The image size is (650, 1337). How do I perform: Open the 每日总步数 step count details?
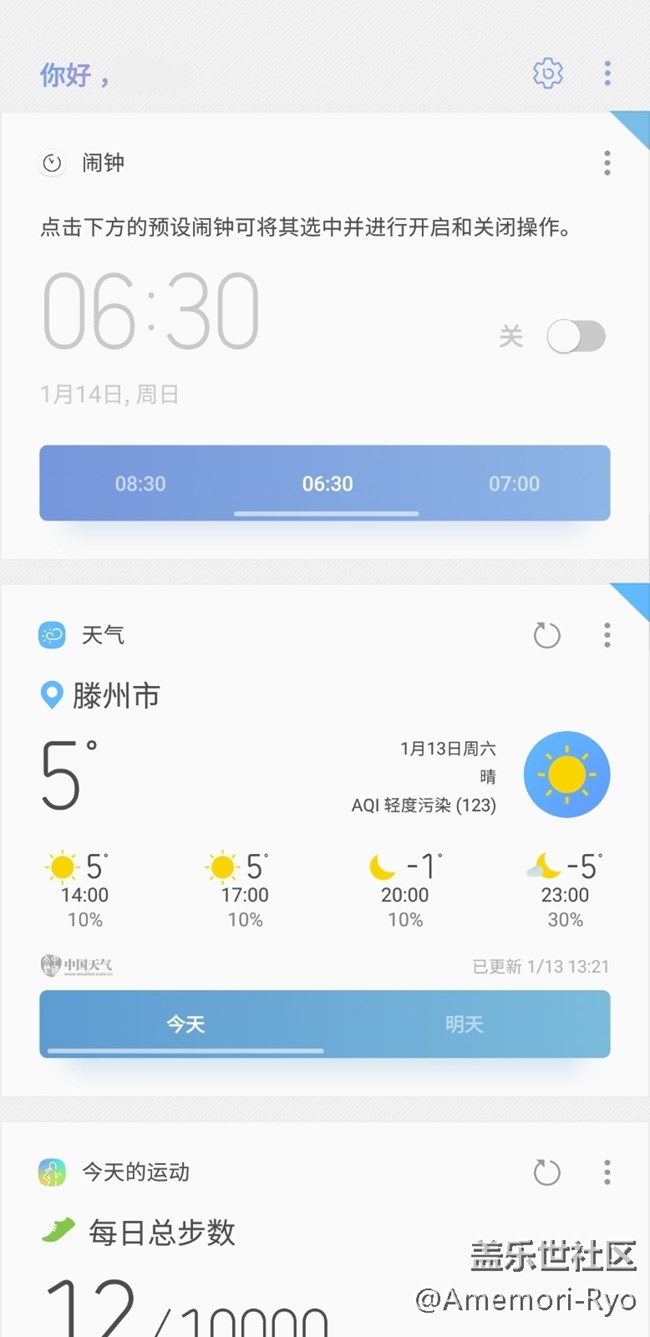point(162,1232)
